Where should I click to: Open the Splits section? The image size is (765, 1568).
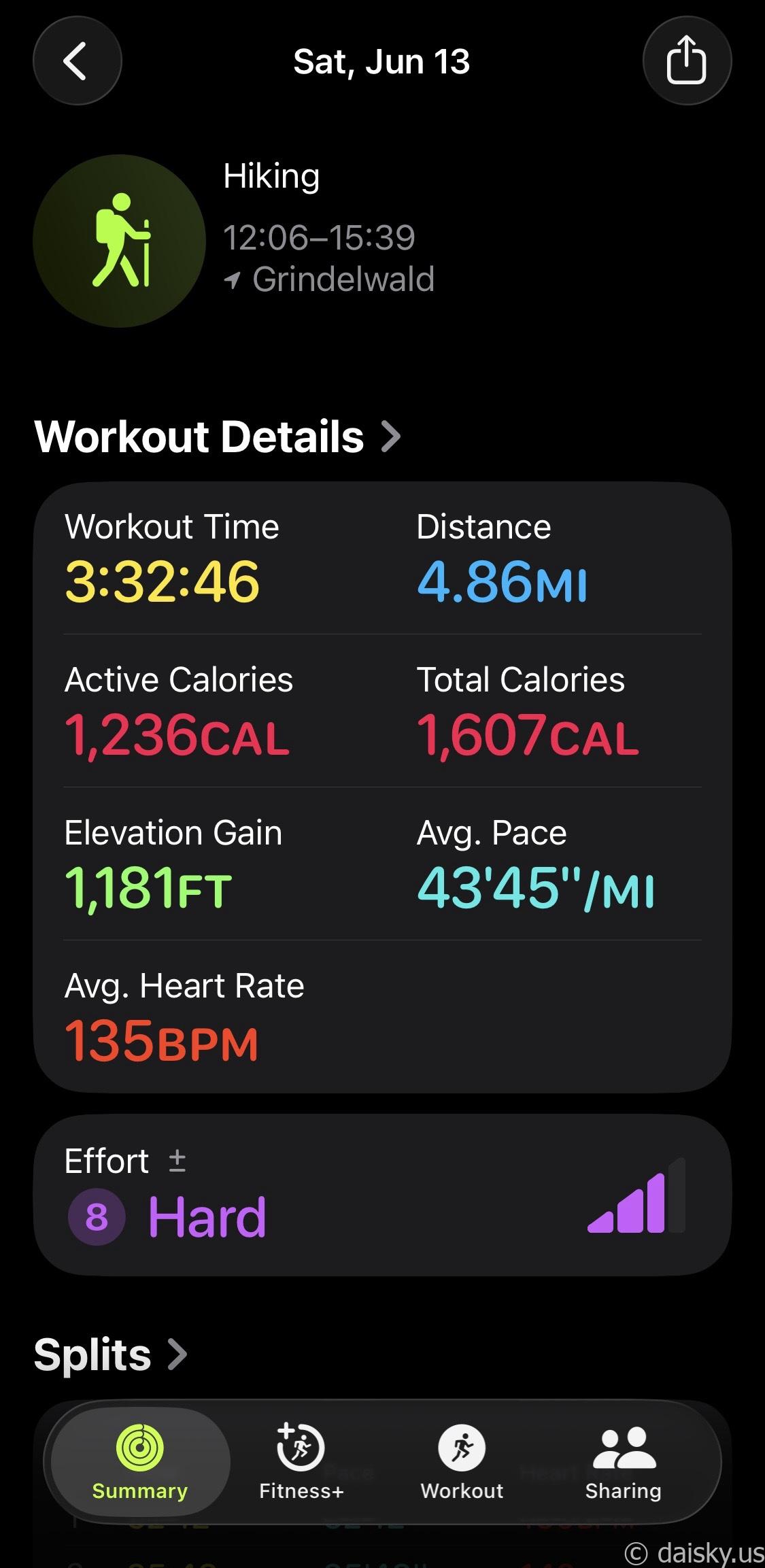[111, 1354]
